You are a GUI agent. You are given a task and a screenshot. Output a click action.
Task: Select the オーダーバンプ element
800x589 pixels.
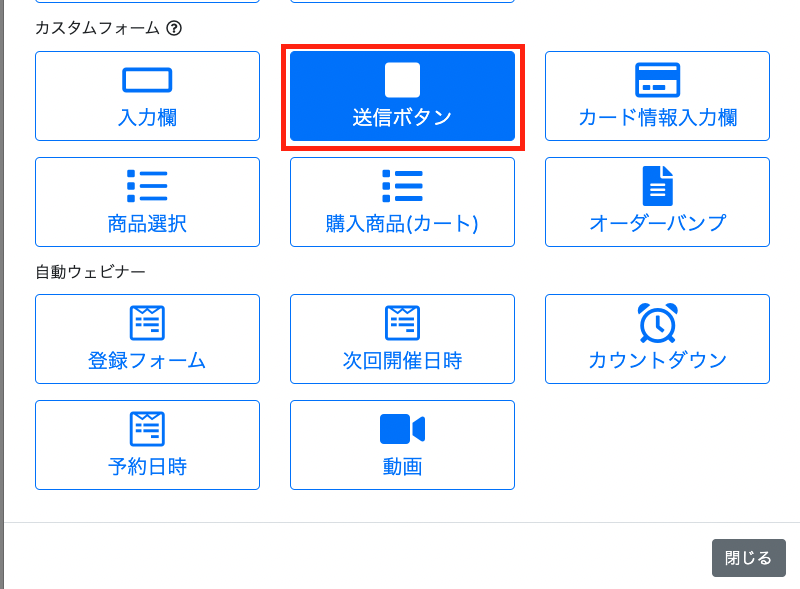click(657, 202)
